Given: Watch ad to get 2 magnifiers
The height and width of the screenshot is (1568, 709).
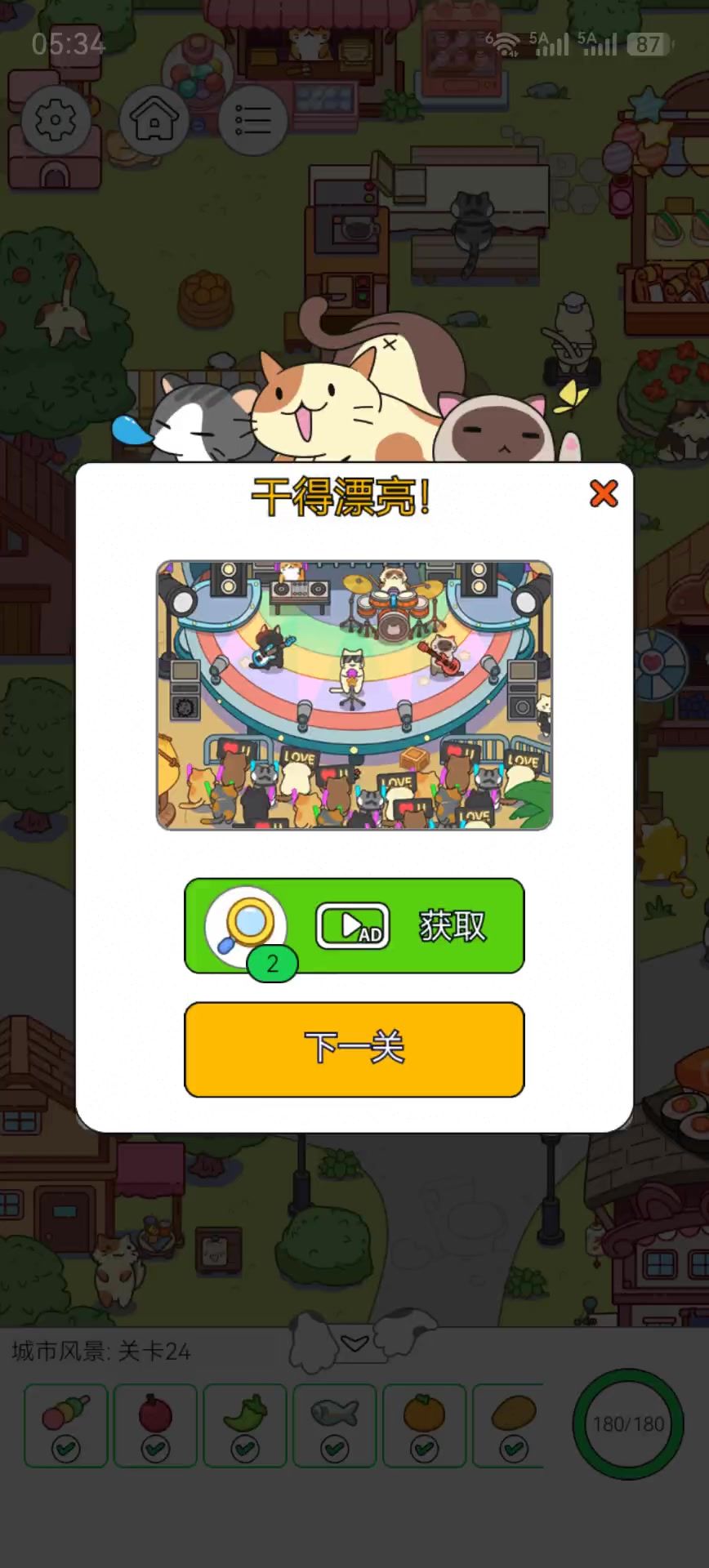Looking at the screenshot, I should 354,925.
